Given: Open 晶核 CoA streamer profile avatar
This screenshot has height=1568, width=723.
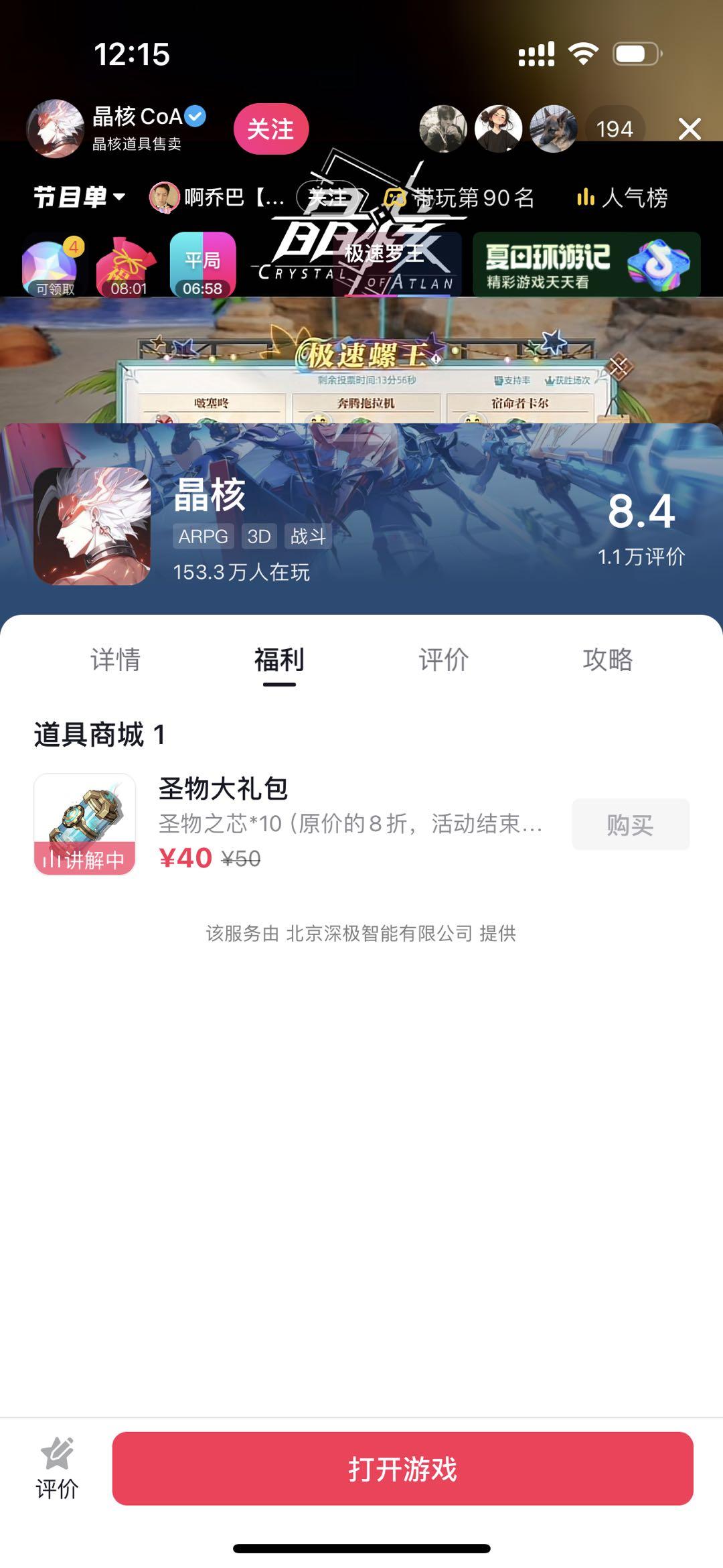Looking at the screenshot, I should click(55, 129).
